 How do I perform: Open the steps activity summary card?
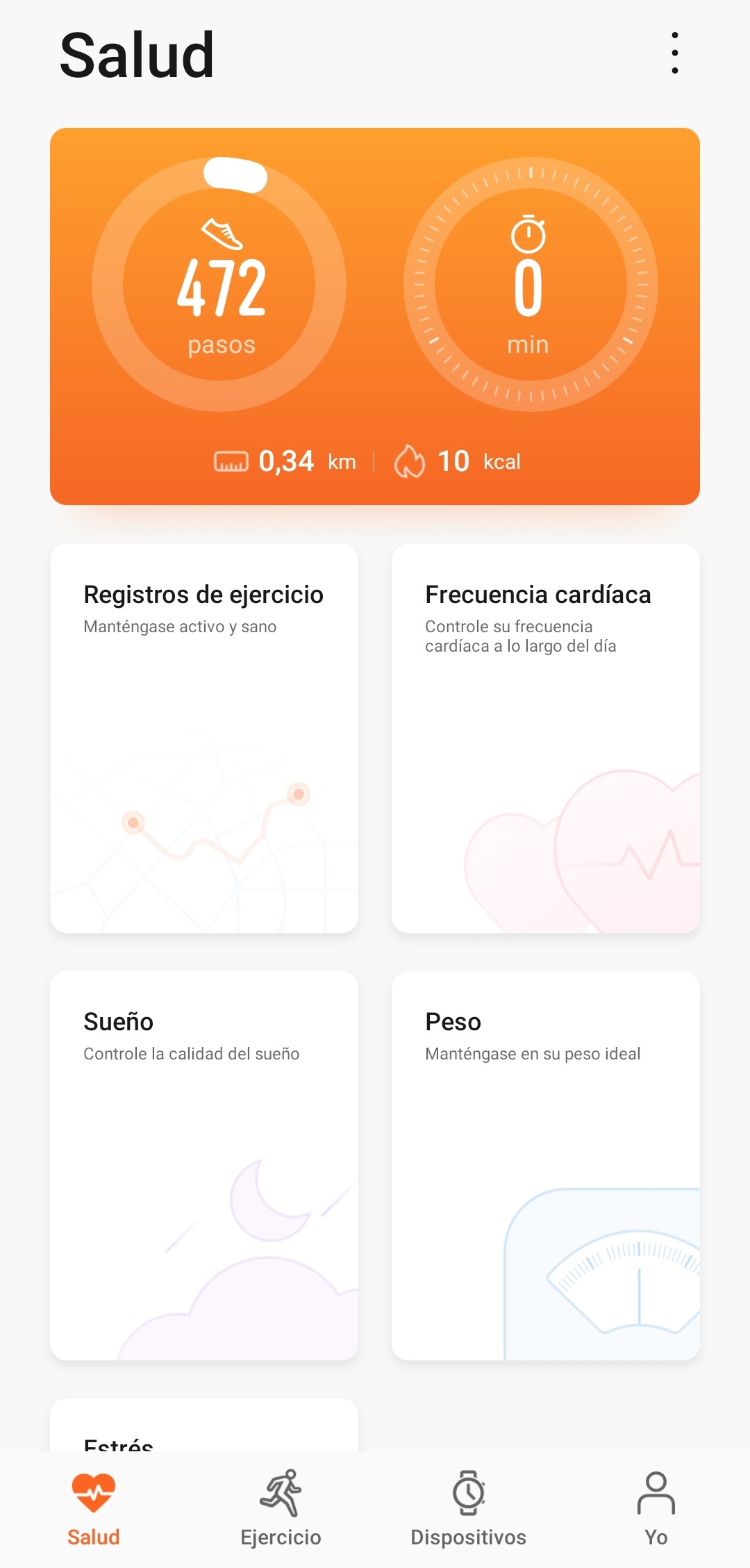tap(374, 316)
